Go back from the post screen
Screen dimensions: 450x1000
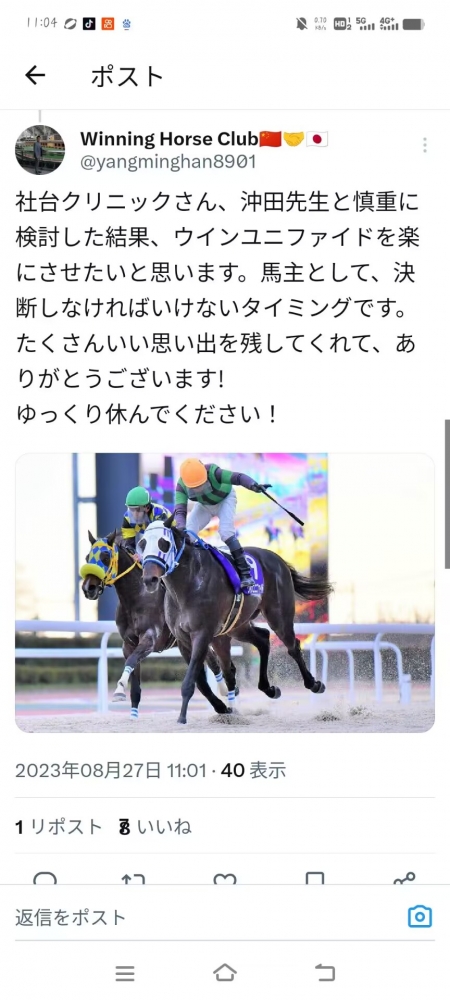pos(35,76)
